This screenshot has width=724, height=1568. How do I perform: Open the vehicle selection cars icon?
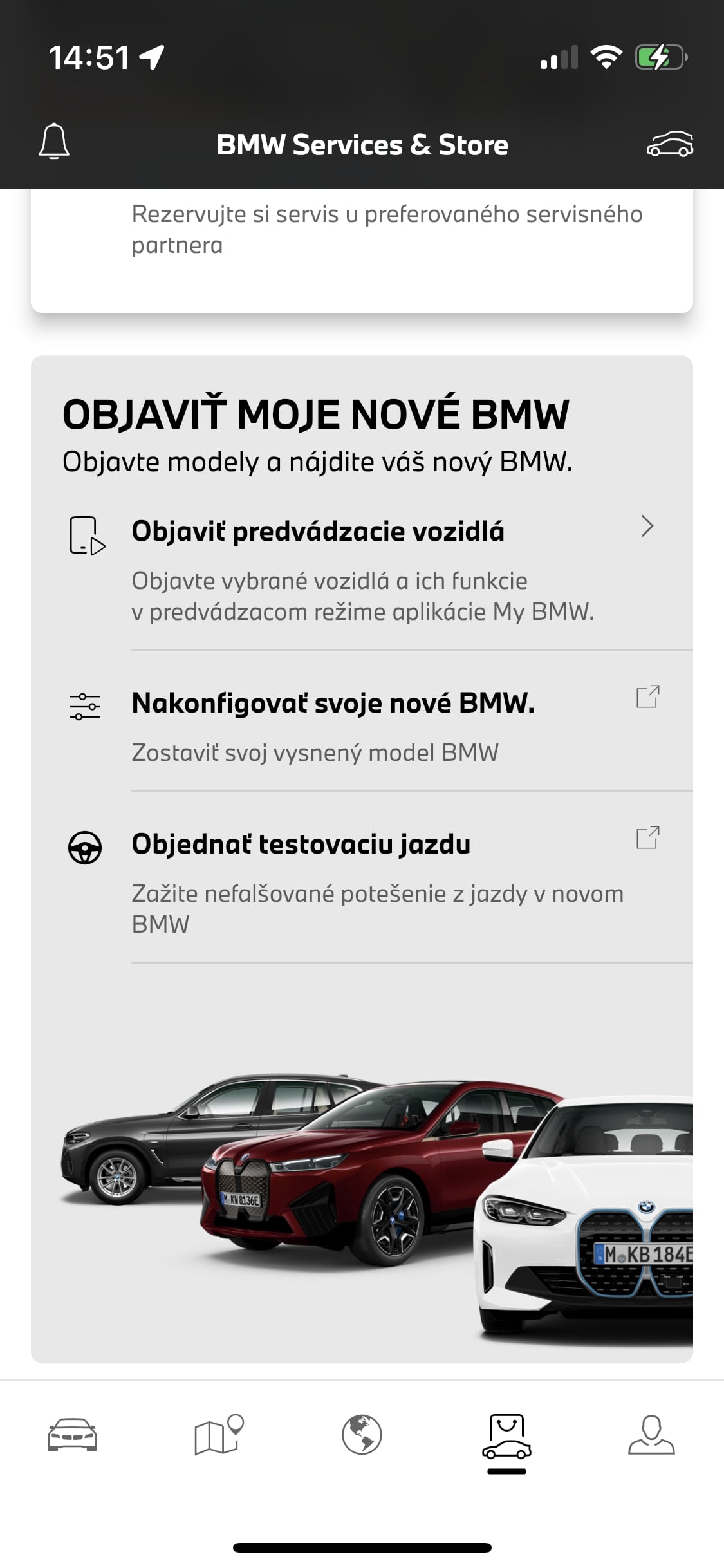pyautogui.click(x=669, y=144)
